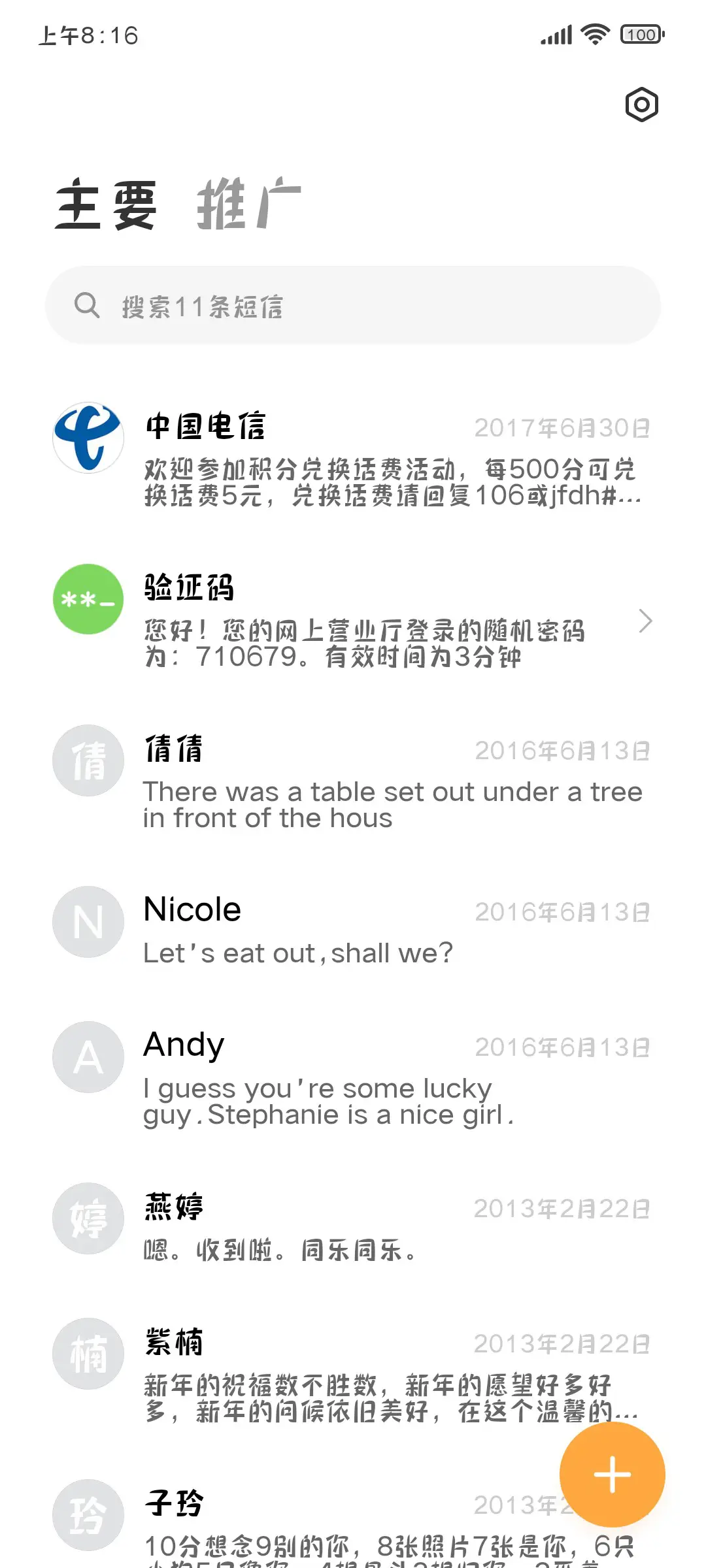This screenshot has width=706, height=1568.
Task: Tap 子玲's avatar at the bottom
Action: click(x=88, y=1516)
